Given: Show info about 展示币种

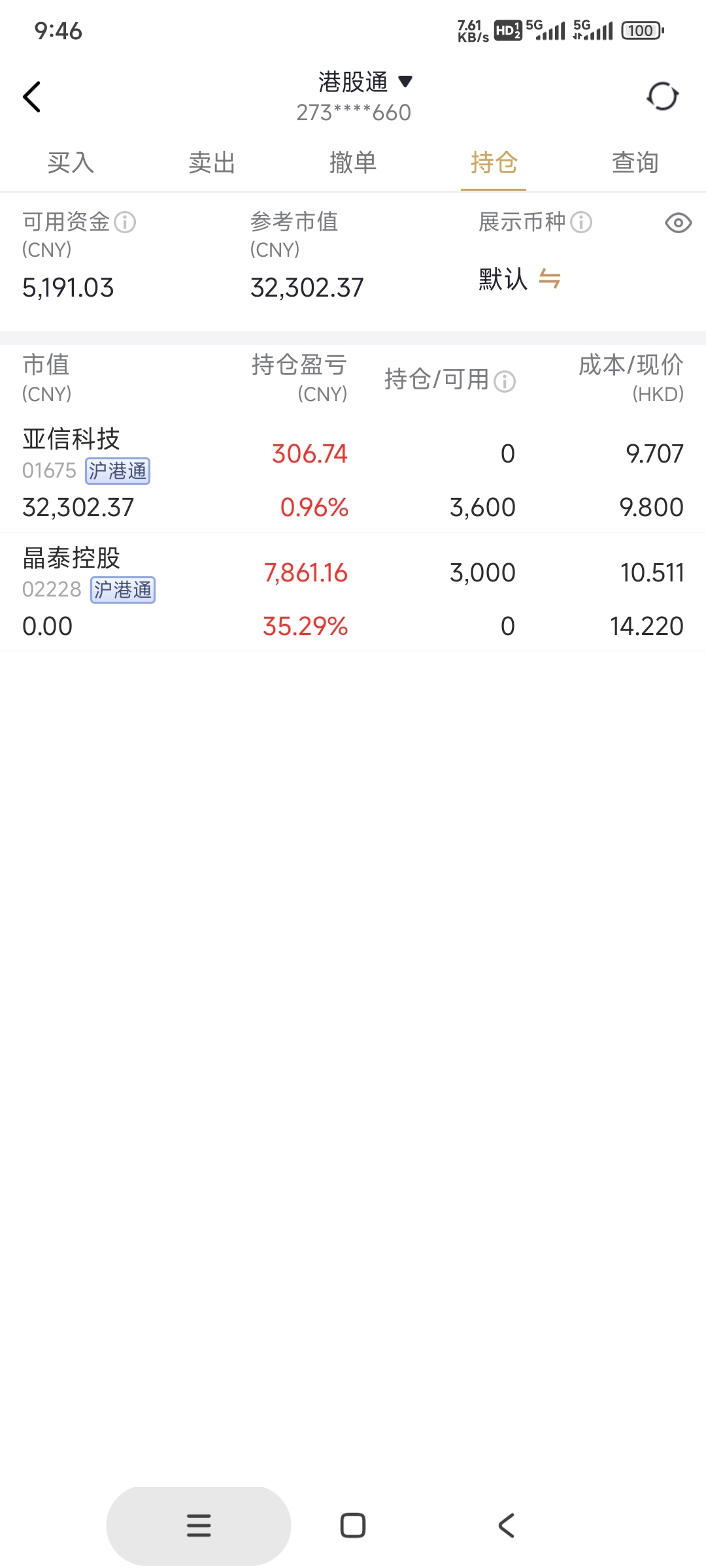Looking at the screenshot, I should [581, 223].
